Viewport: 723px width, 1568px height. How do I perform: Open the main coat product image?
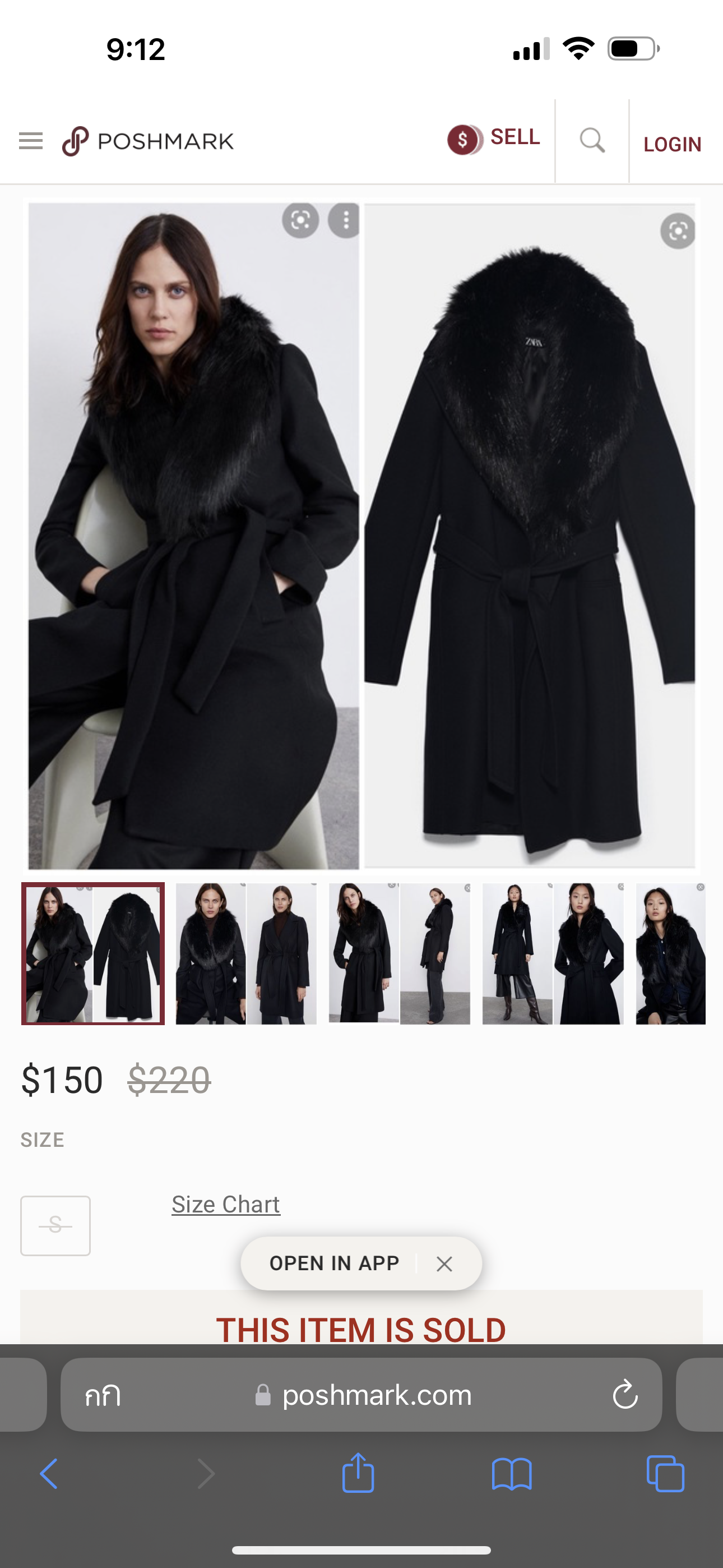coord(361,536)
